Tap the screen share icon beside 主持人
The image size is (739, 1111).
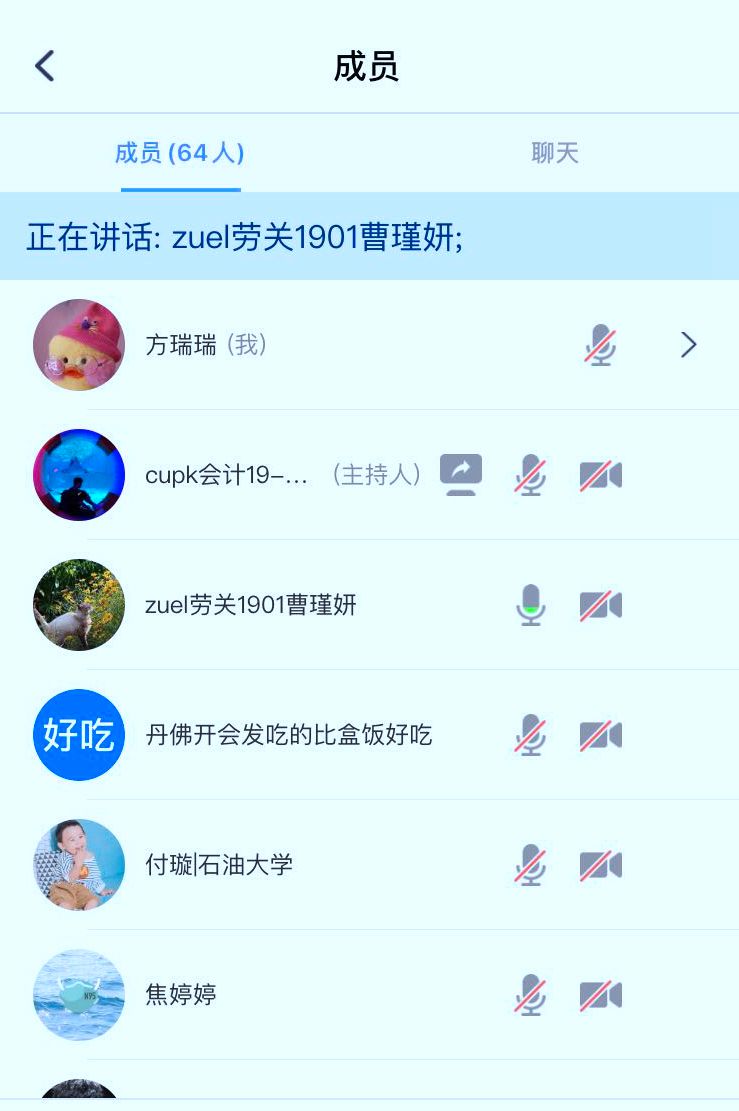pyautogui.click(x=461, y=475)
